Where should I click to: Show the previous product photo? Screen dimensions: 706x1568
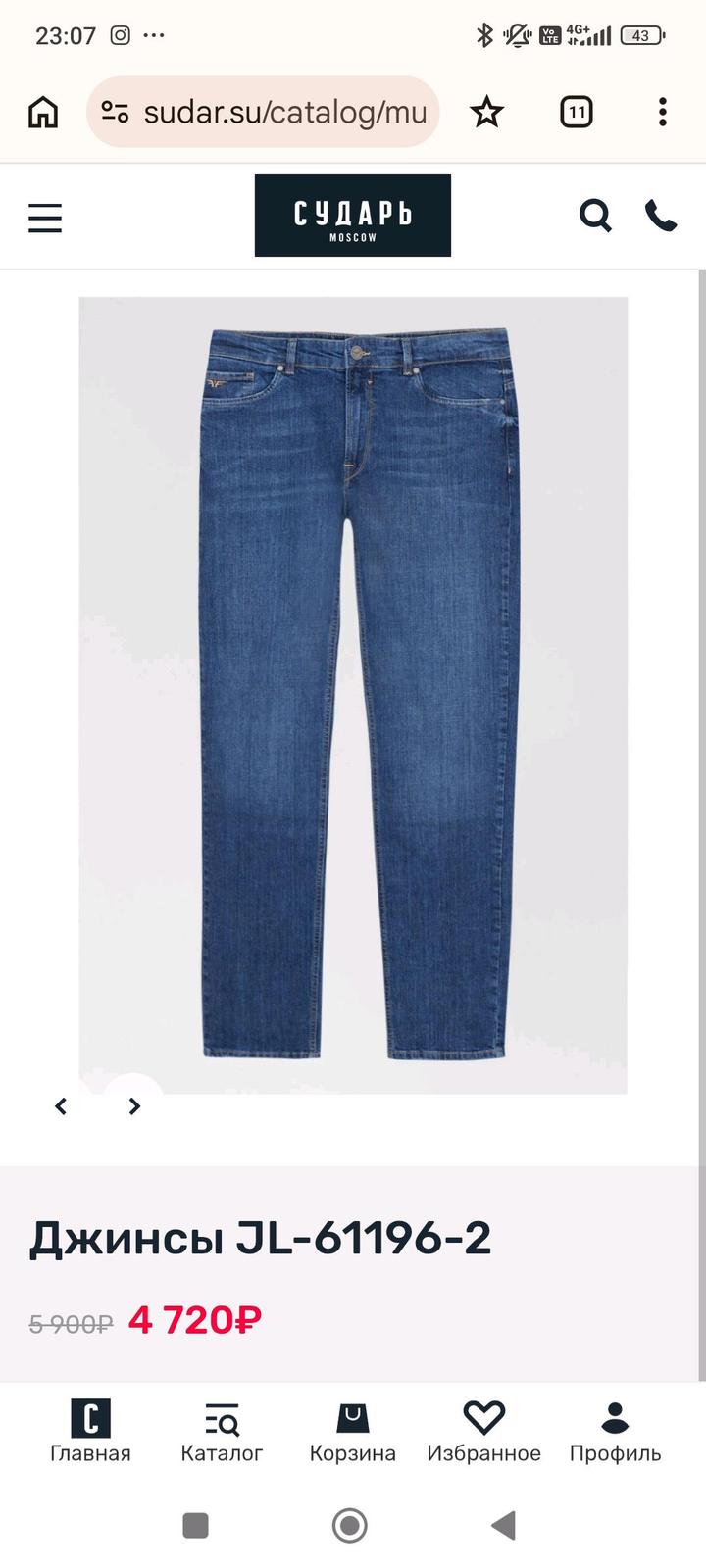(x=61, y=1106)
